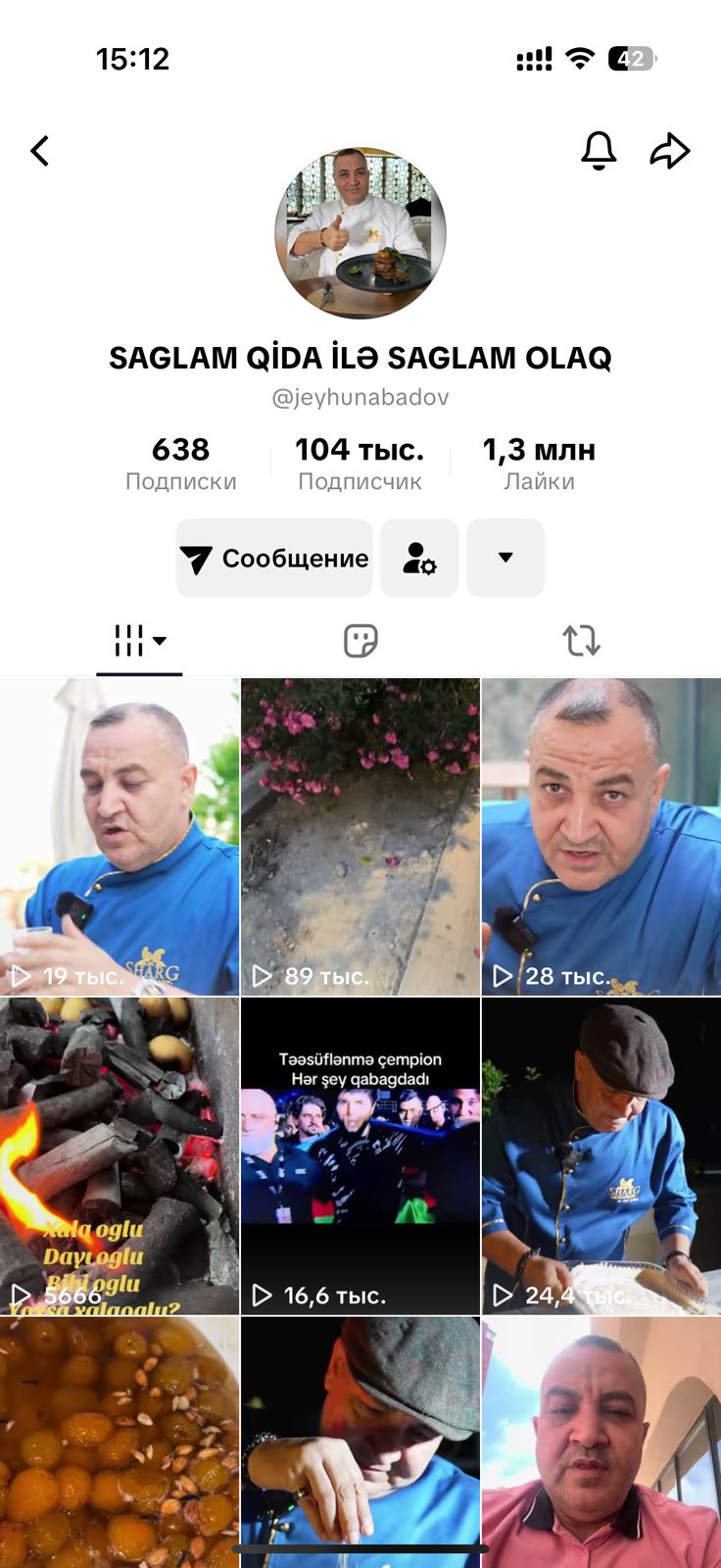721x1568 pixels.
Task: Tap the profile avatar photo
Action: point(360,233)
